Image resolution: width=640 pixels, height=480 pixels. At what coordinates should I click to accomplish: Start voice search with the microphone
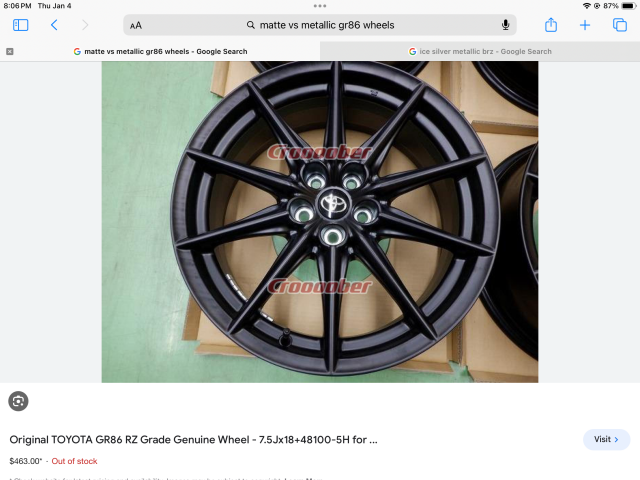[x=506, y=25]
